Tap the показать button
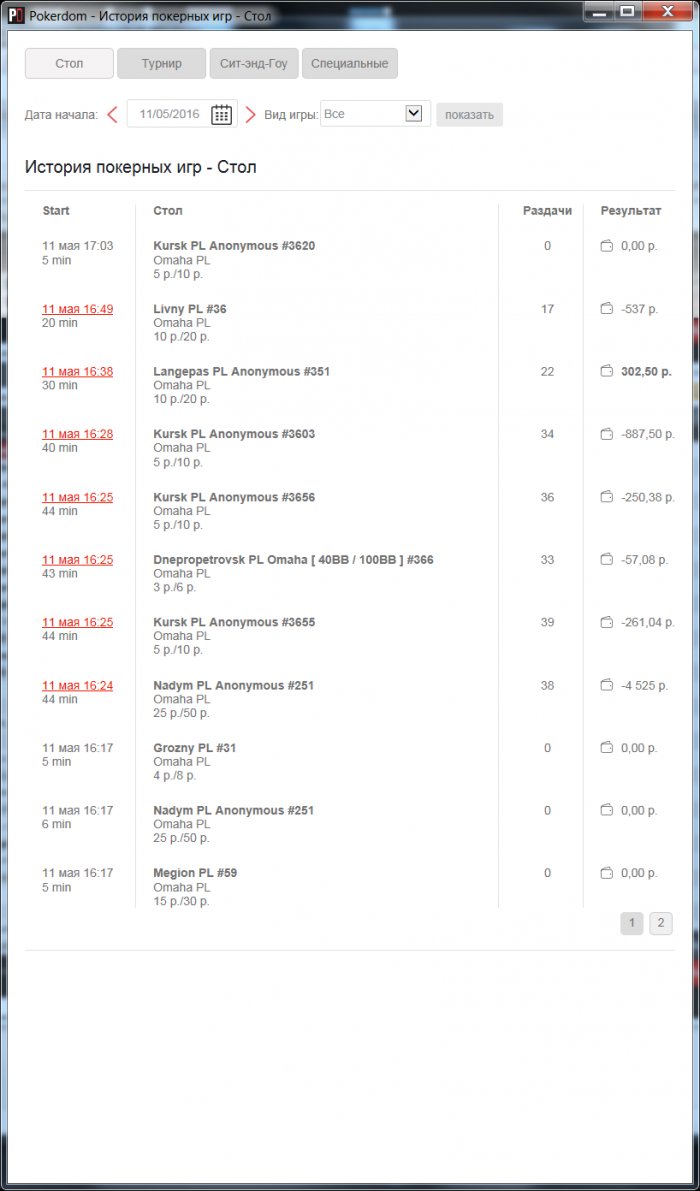The image size is (700, 1191). (x=469, y=114)
